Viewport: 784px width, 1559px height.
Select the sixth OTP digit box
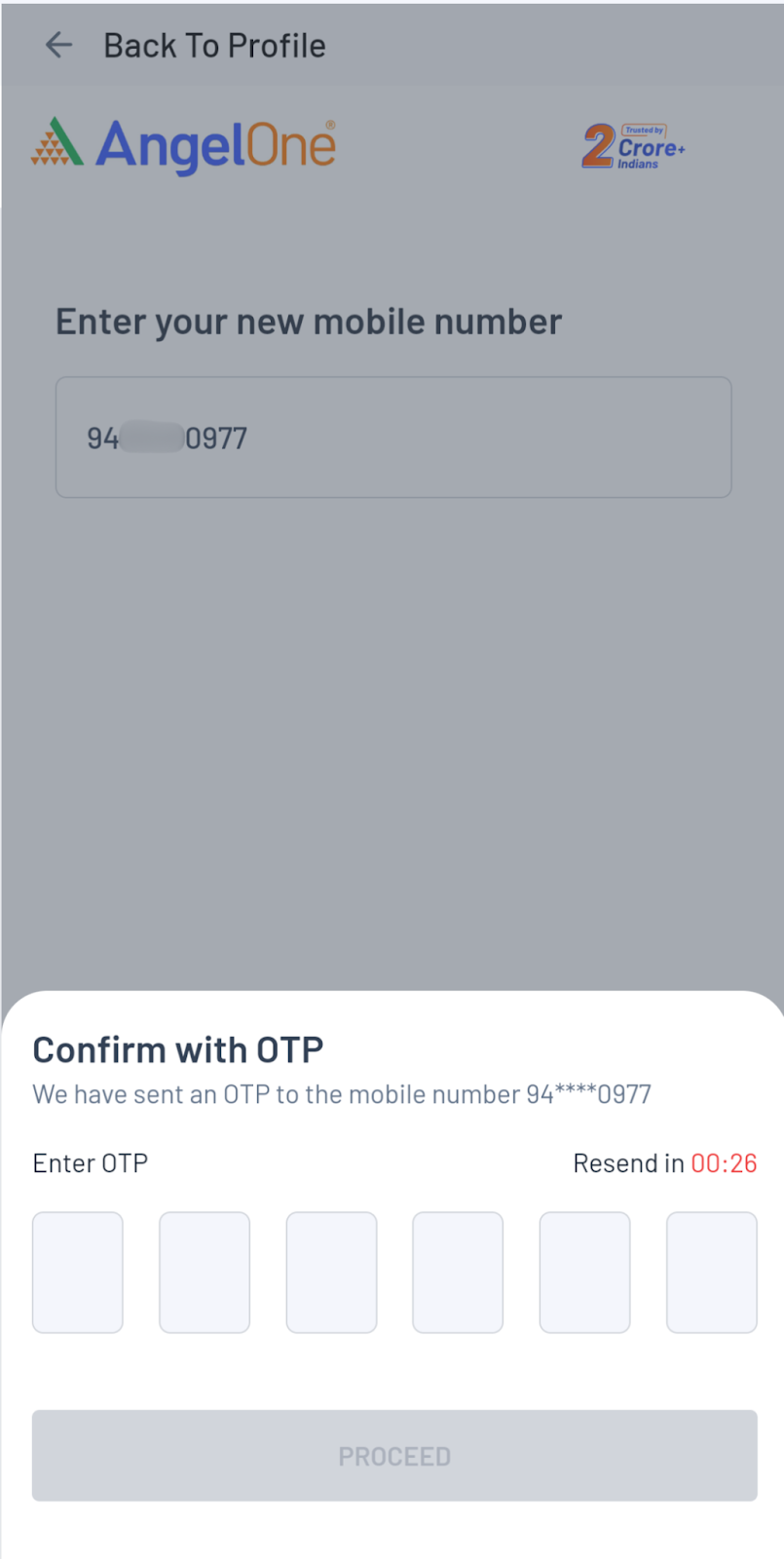(711, 1272)
